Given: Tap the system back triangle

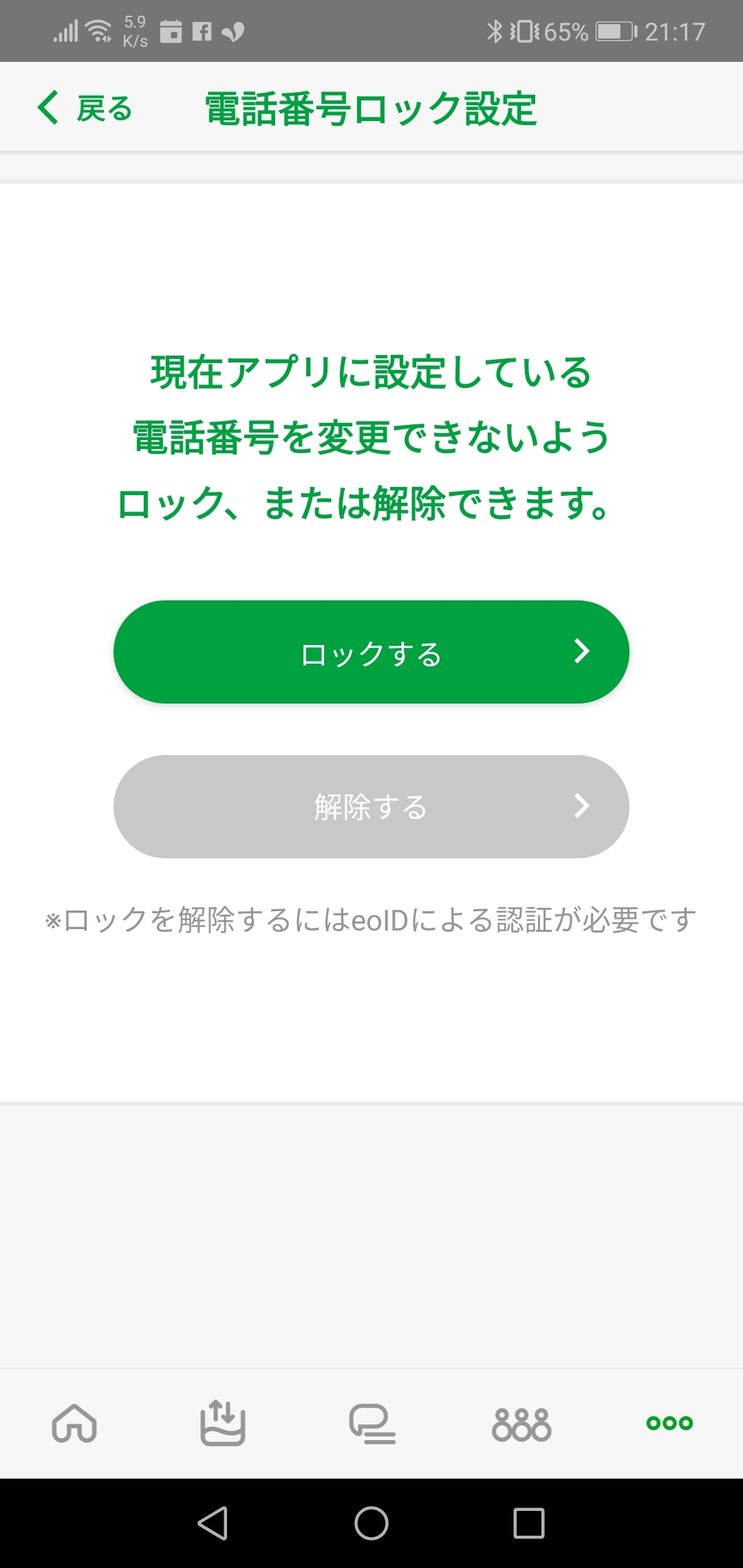Looking at the screenshot, I should 213,1523.
